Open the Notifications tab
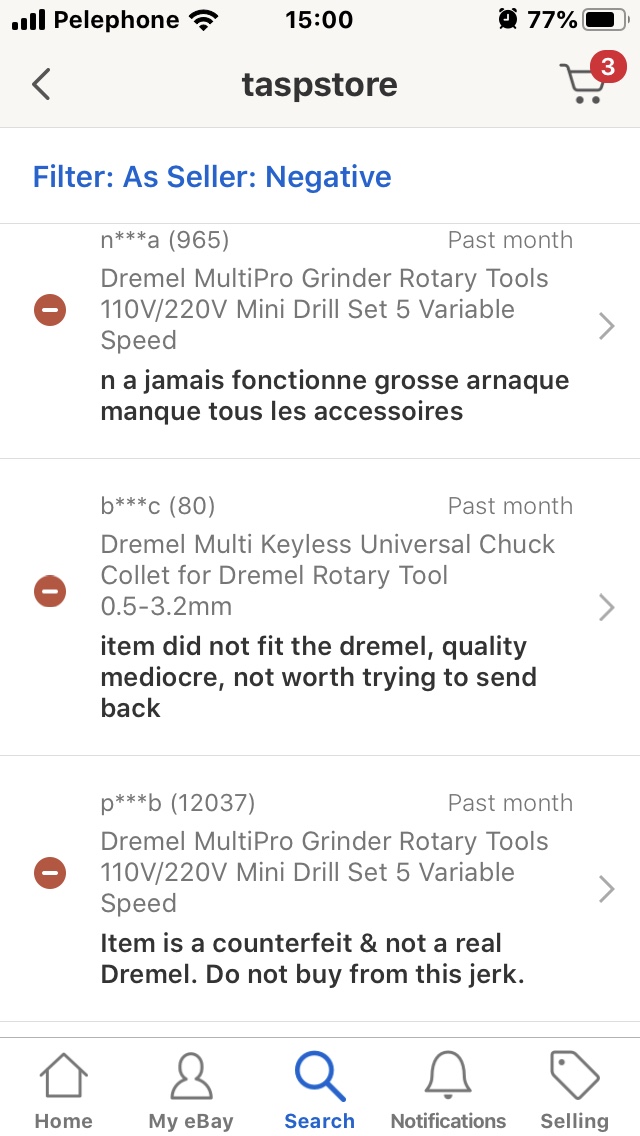 point(448,1092)
